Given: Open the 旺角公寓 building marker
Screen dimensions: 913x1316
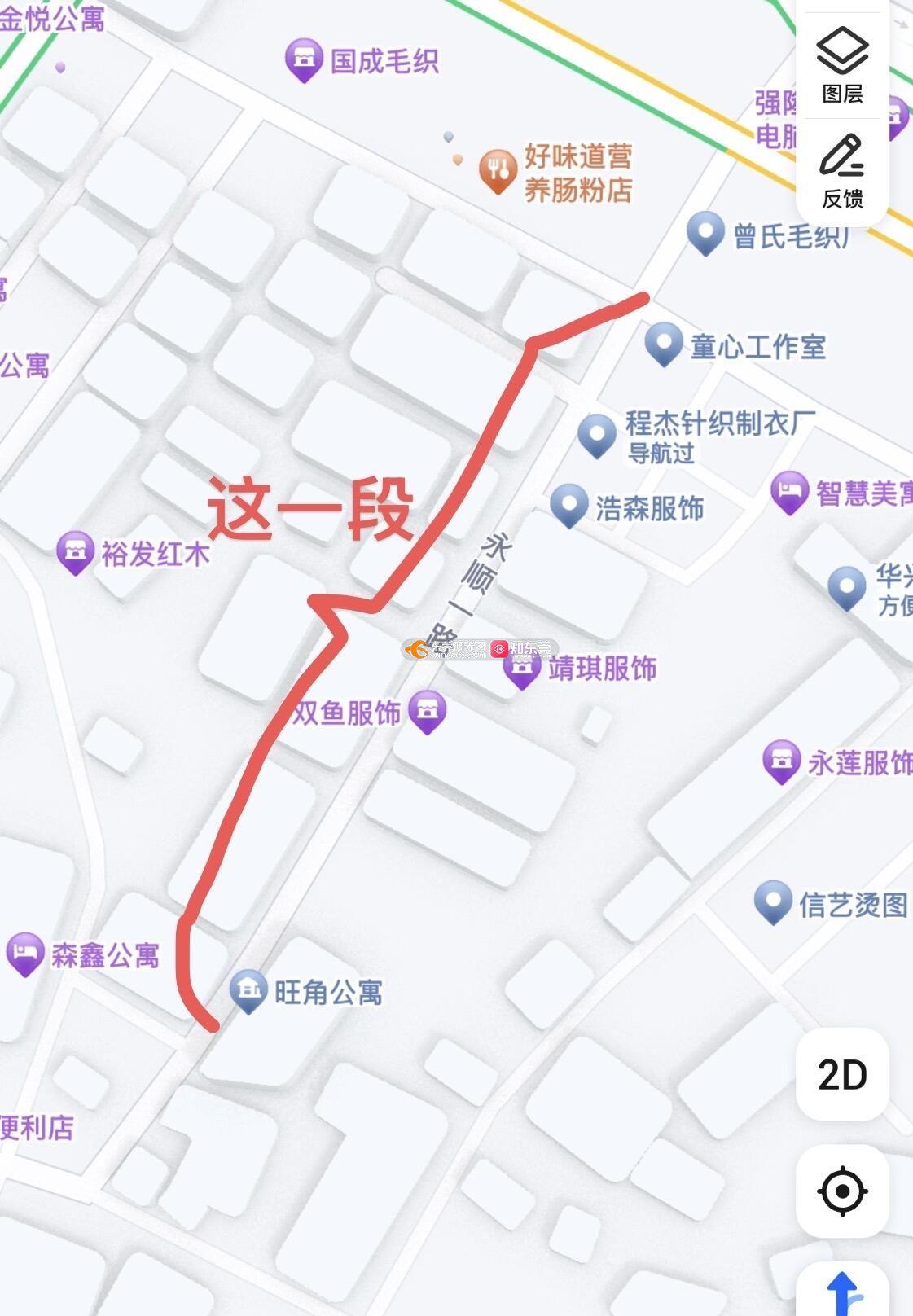Looking at the screenshot, I should tap(248, 990).
